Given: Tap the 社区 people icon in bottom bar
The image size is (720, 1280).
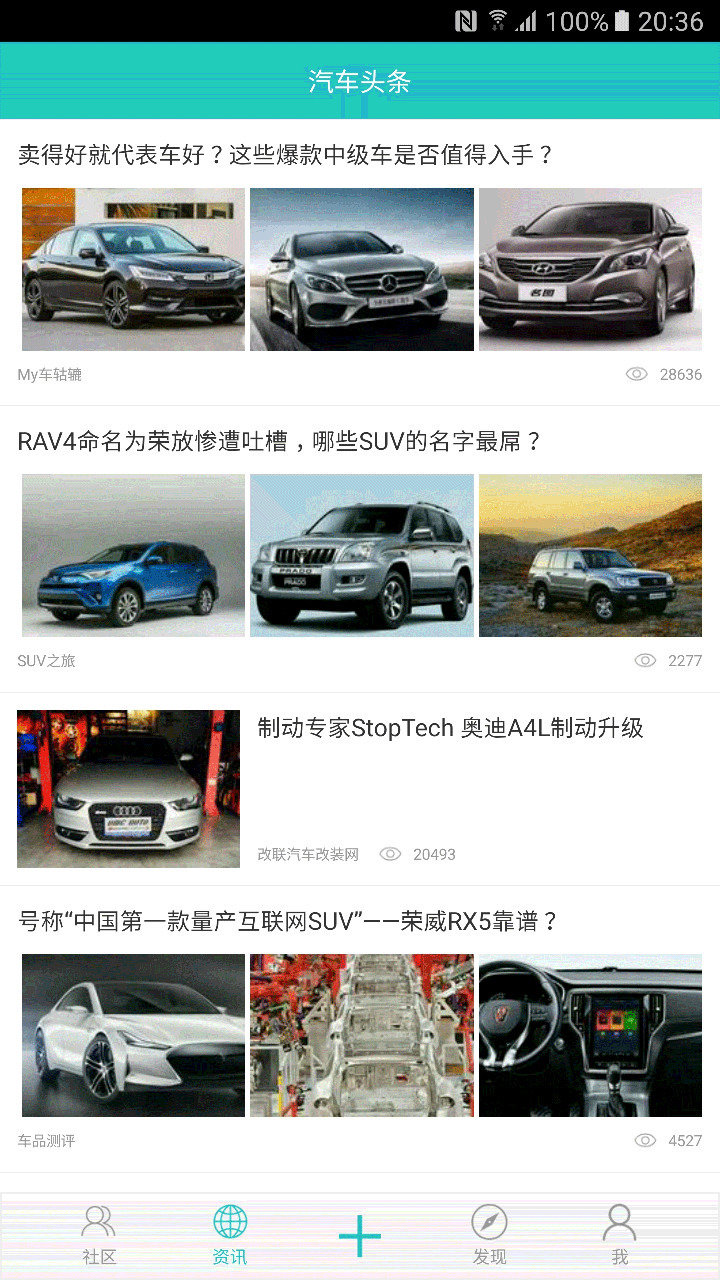Looking at the screenshot, I should (x=97, y=1222).
